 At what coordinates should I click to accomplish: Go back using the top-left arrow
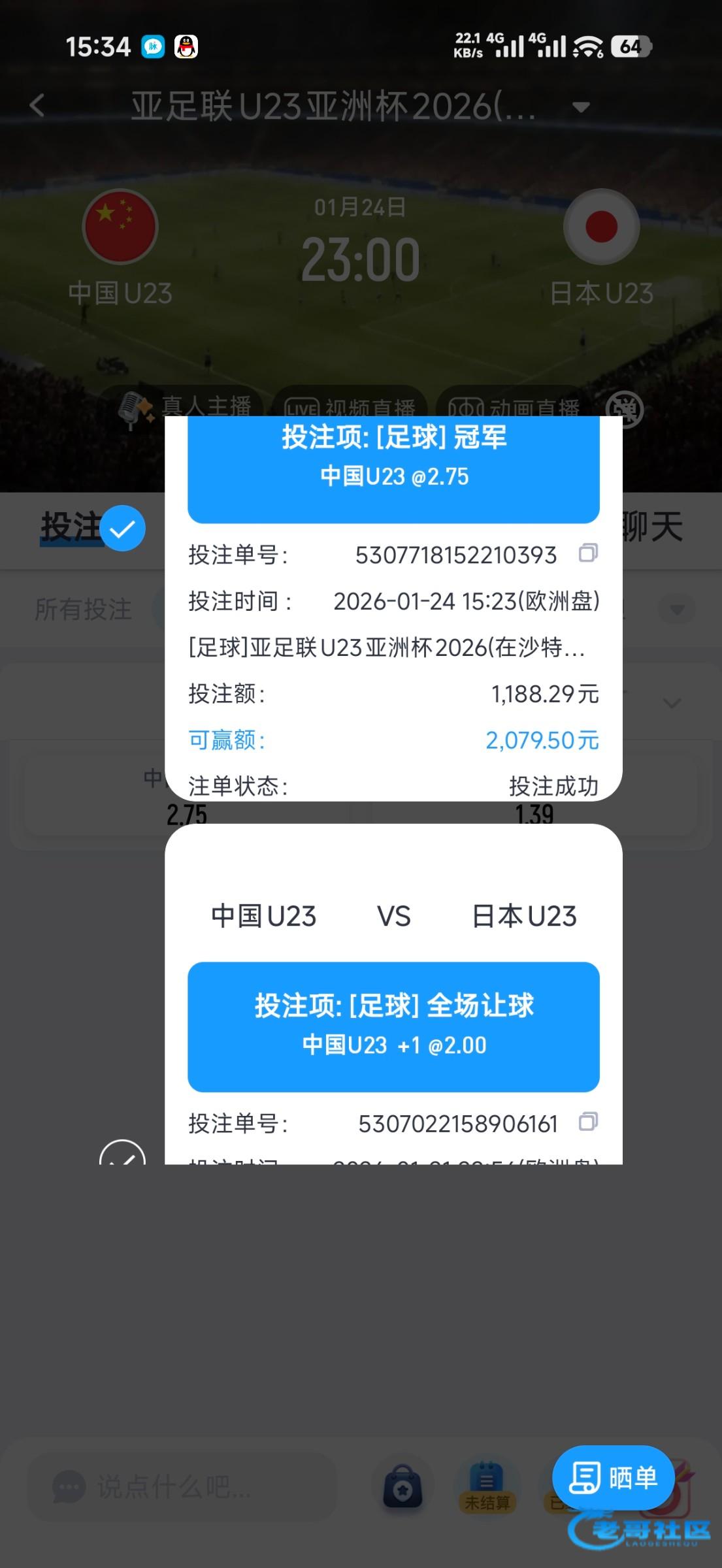pos(37,105)
